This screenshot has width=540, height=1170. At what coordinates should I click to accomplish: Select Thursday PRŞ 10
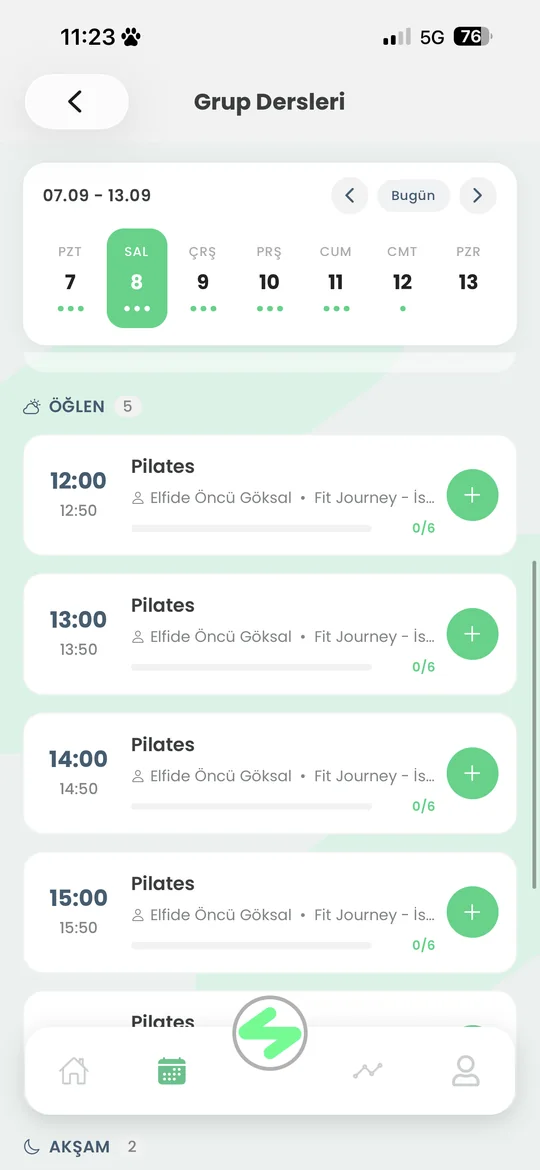(x=269, y=278)
